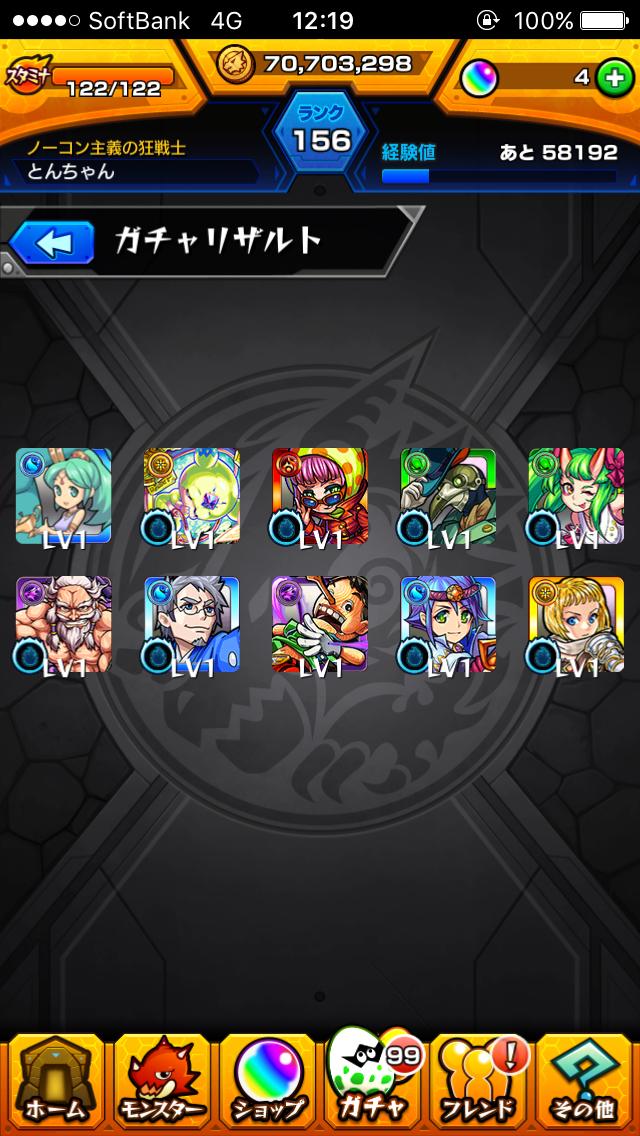View the blonde girl in white armor
640x1136 pixels.
(576, 625)
